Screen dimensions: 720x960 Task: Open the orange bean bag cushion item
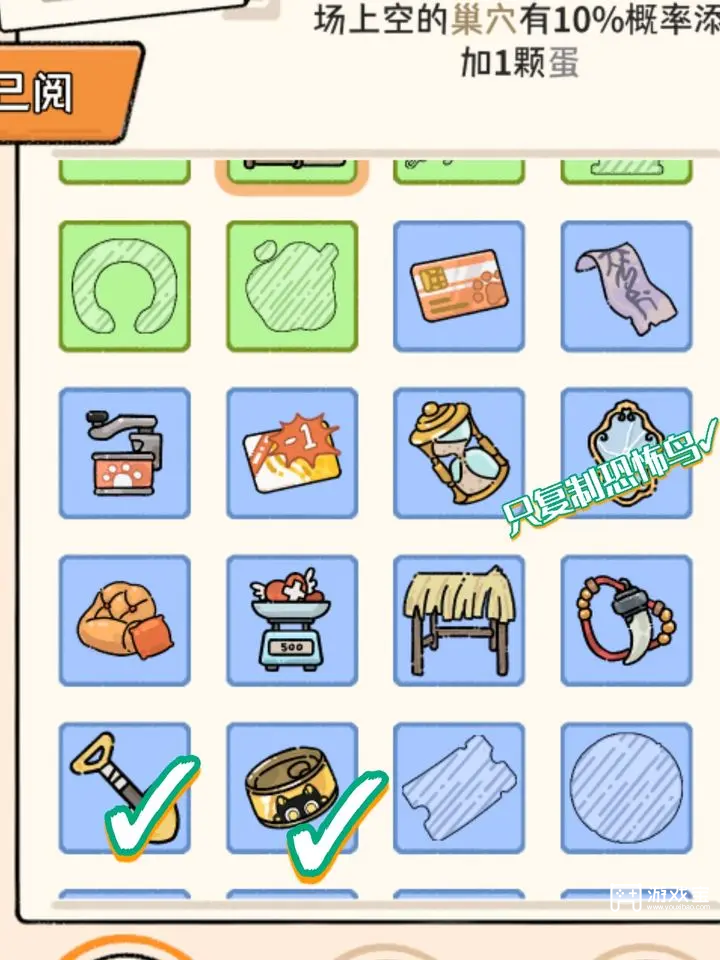point(125,620)
